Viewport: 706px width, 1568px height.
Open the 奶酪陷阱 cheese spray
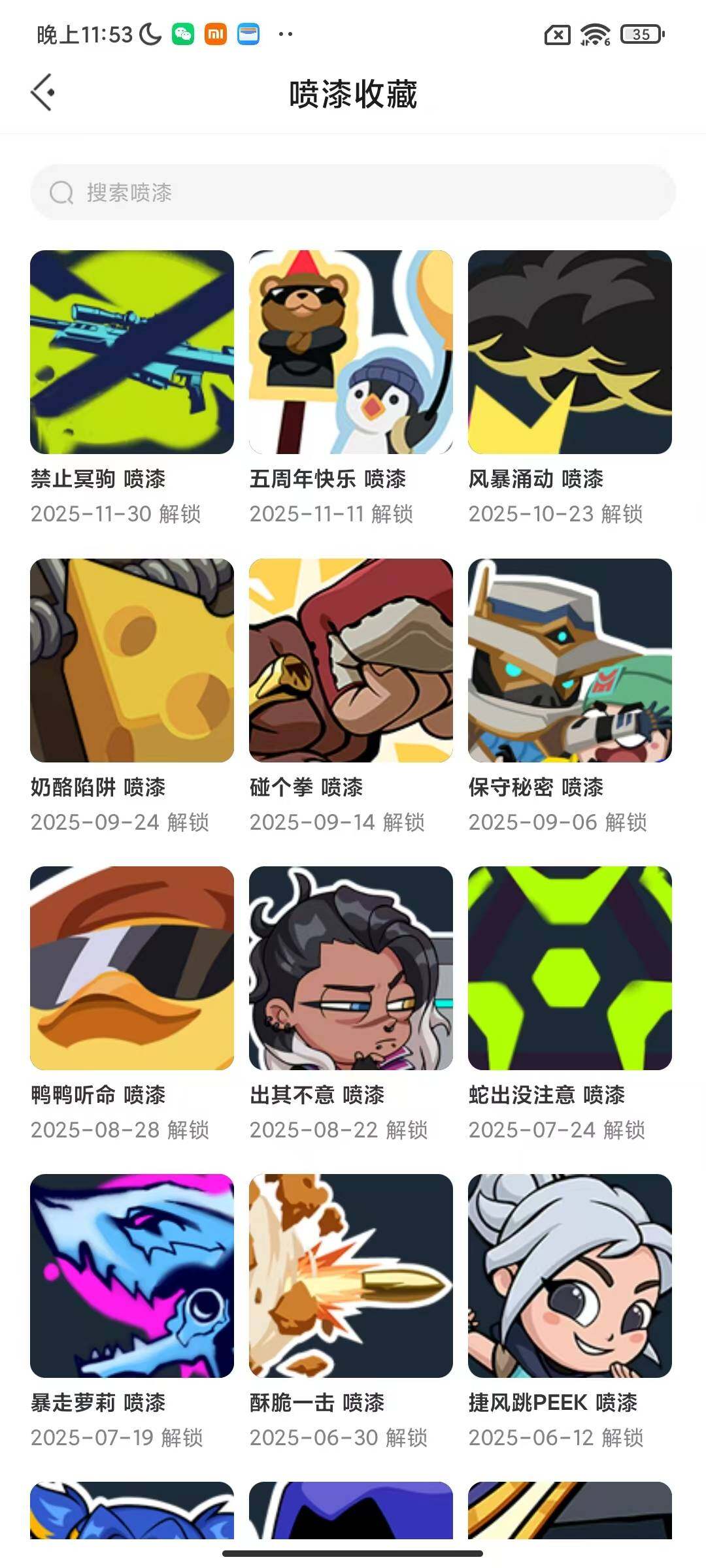[x=132, y=660]
